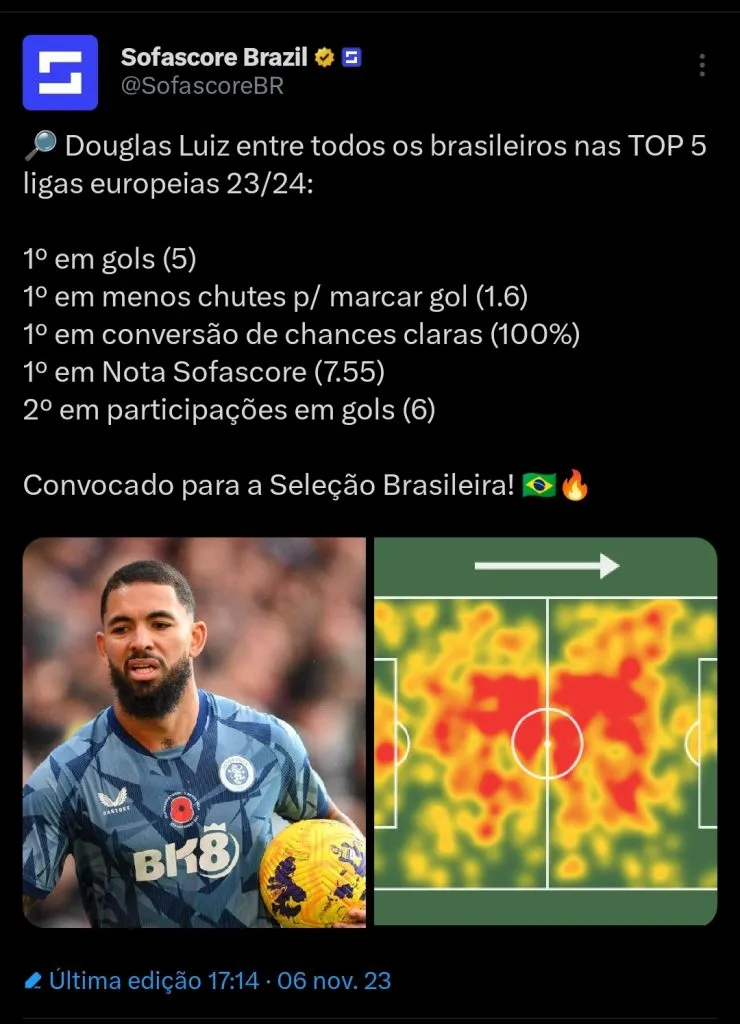The width and height of the screenshot is (740, 1024).
Task: Open Sofascore Brazil profile avatar
Action: (60, 72)
